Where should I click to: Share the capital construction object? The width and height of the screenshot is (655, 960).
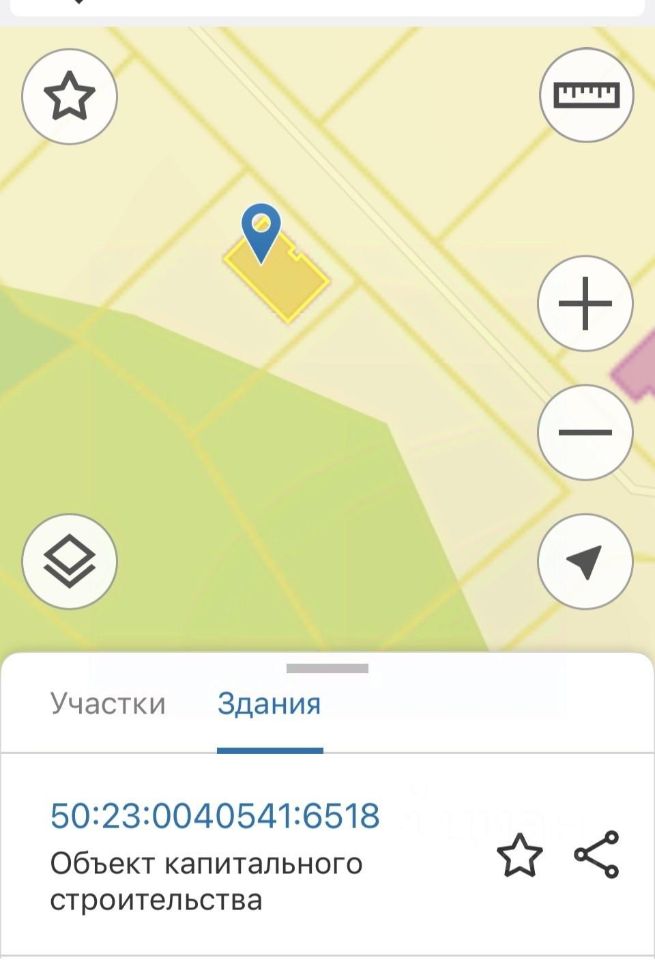point(597,855)
